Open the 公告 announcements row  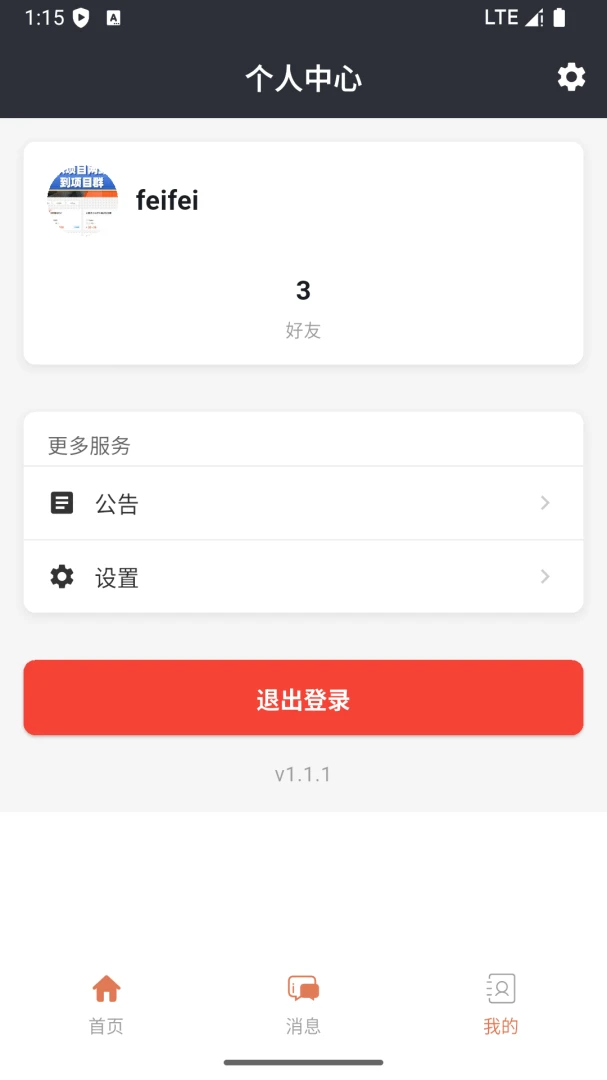(303, 503)
